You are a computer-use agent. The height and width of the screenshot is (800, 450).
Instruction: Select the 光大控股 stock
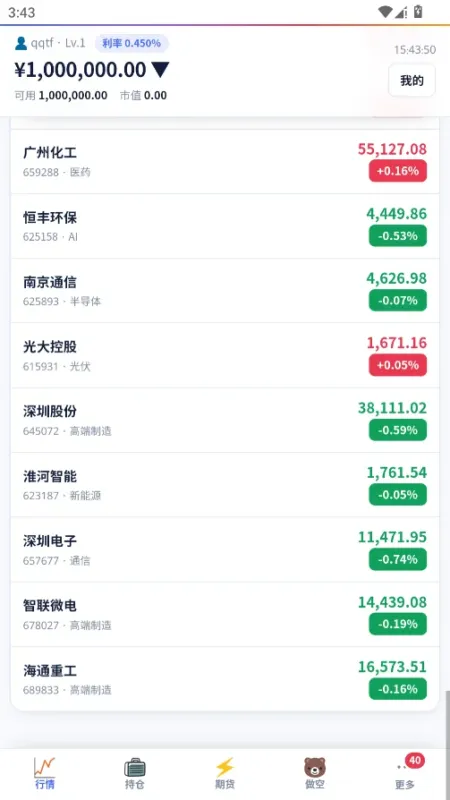[x=225, y=356]
